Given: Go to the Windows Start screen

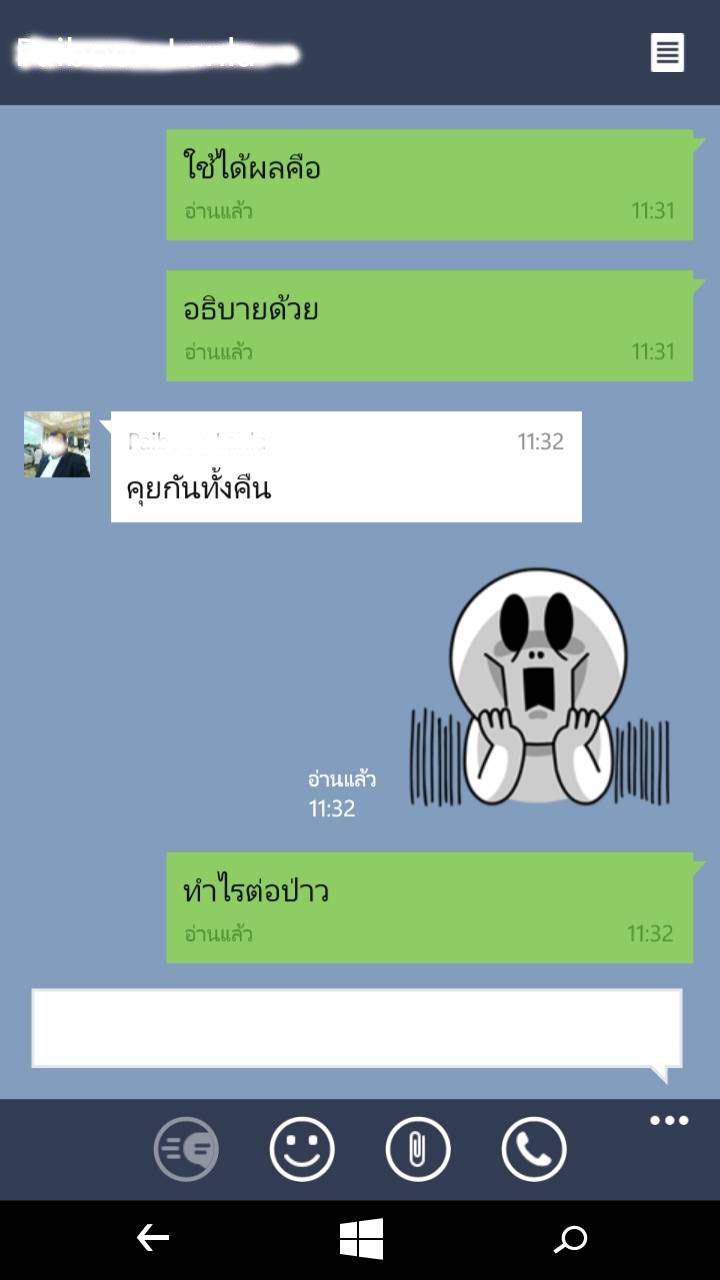Looking at the screenshot, I should tap(361, 1240).
